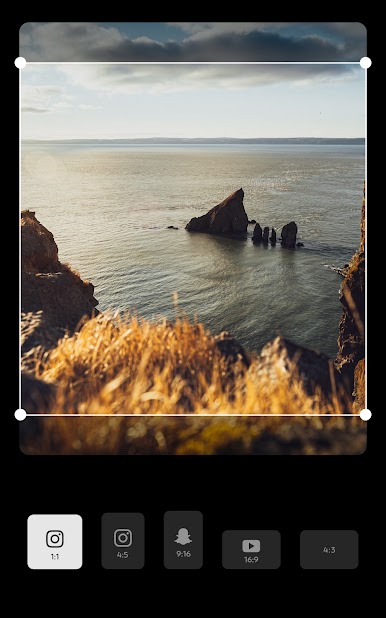Select the 1:1 Instagram crop ratio
Screen dimensions: 386x618
(x=55, y=542)
